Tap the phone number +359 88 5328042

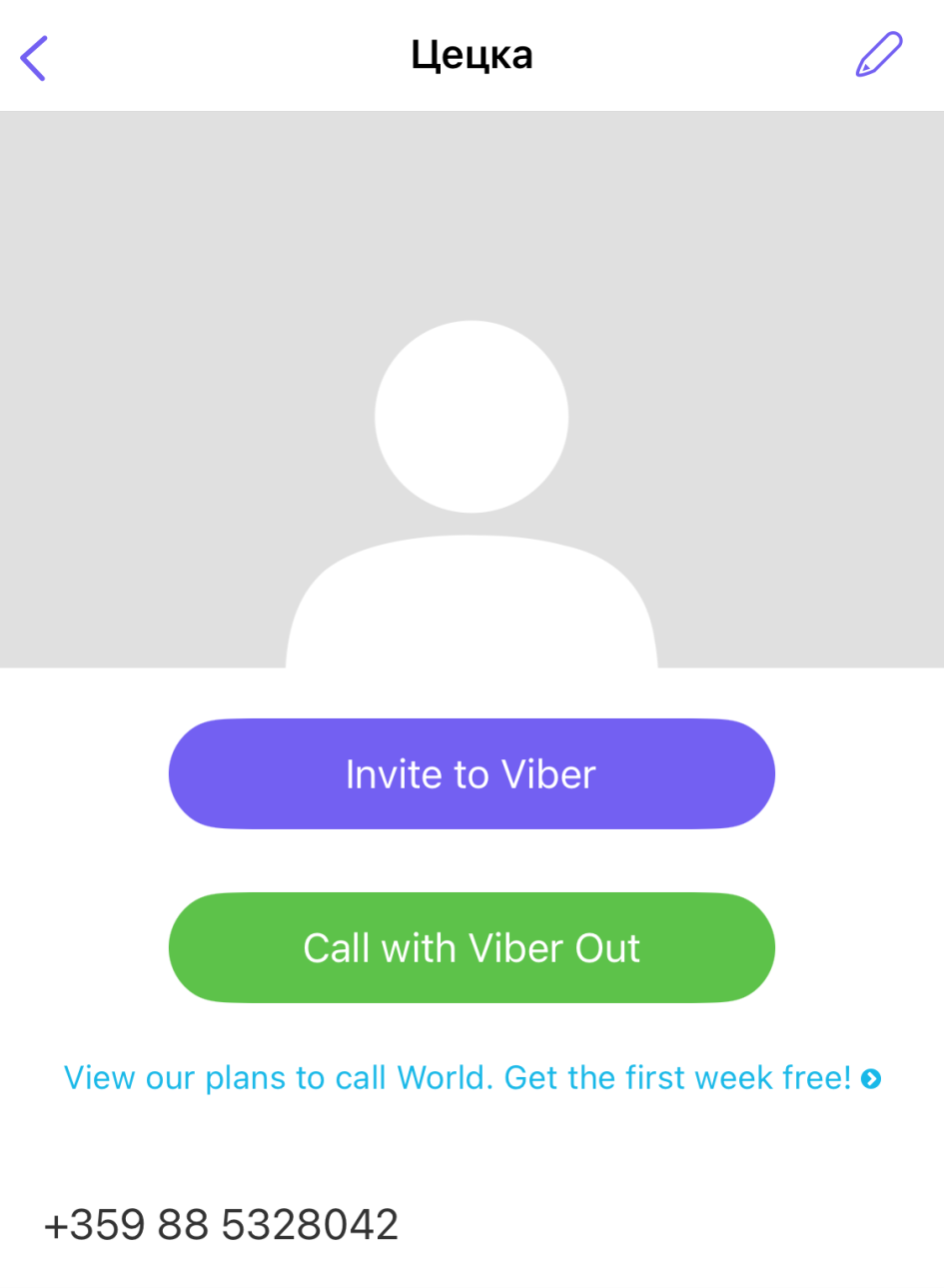[x=222, y=1225]
